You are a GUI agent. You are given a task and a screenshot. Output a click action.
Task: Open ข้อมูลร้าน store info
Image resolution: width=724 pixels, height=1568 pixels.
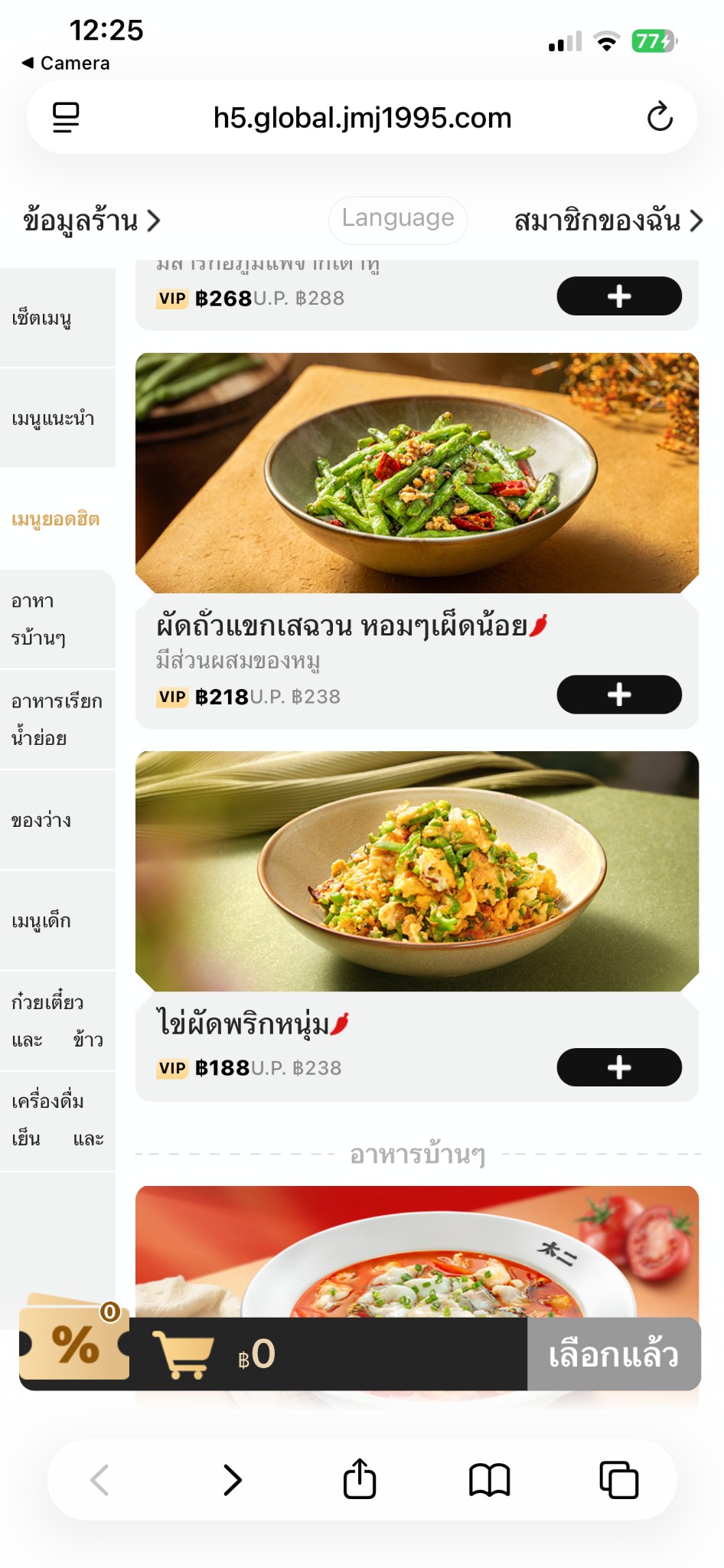point(92,221)
